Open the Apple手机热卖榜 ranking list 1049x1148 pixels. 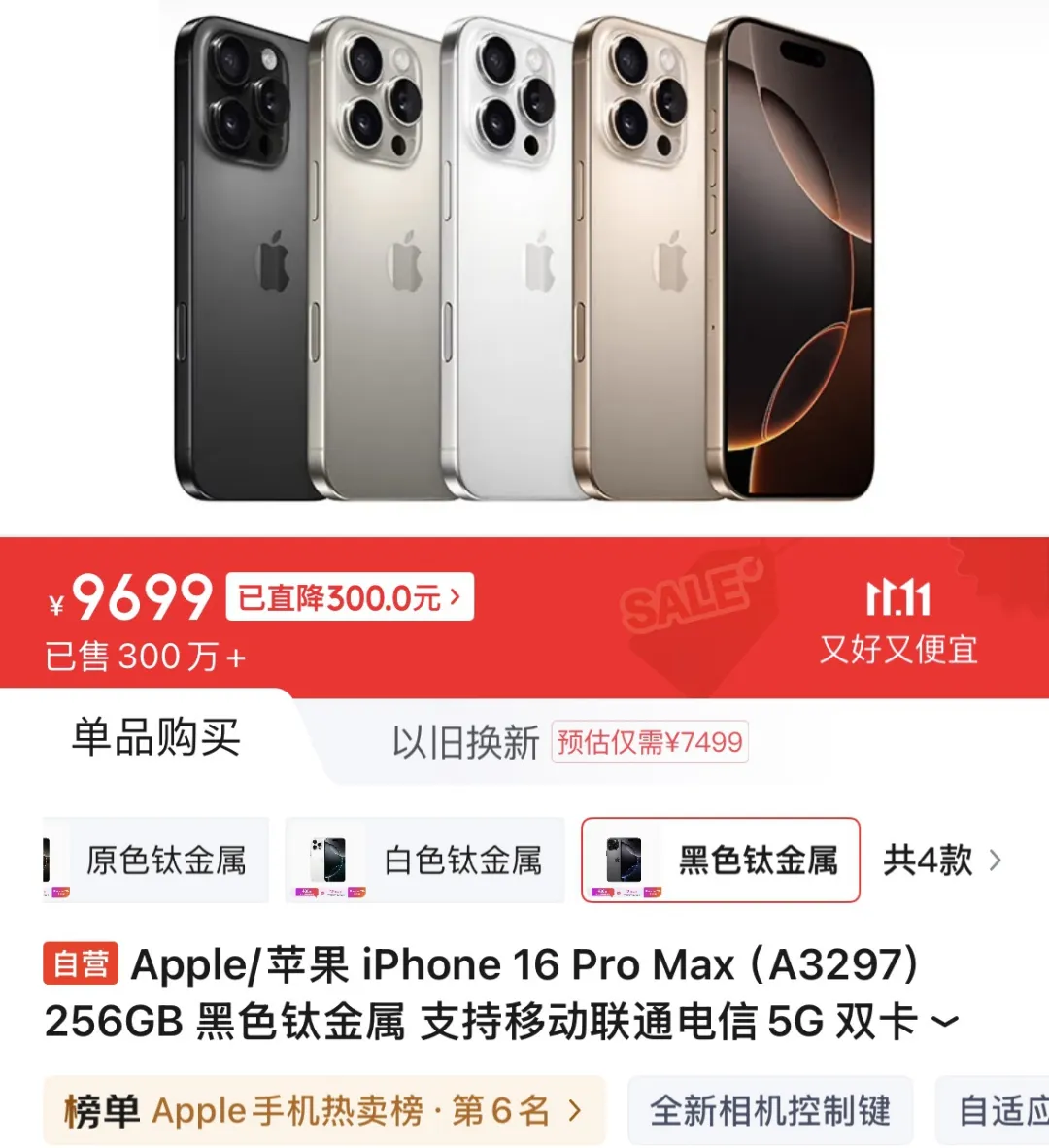point(323,1110)
